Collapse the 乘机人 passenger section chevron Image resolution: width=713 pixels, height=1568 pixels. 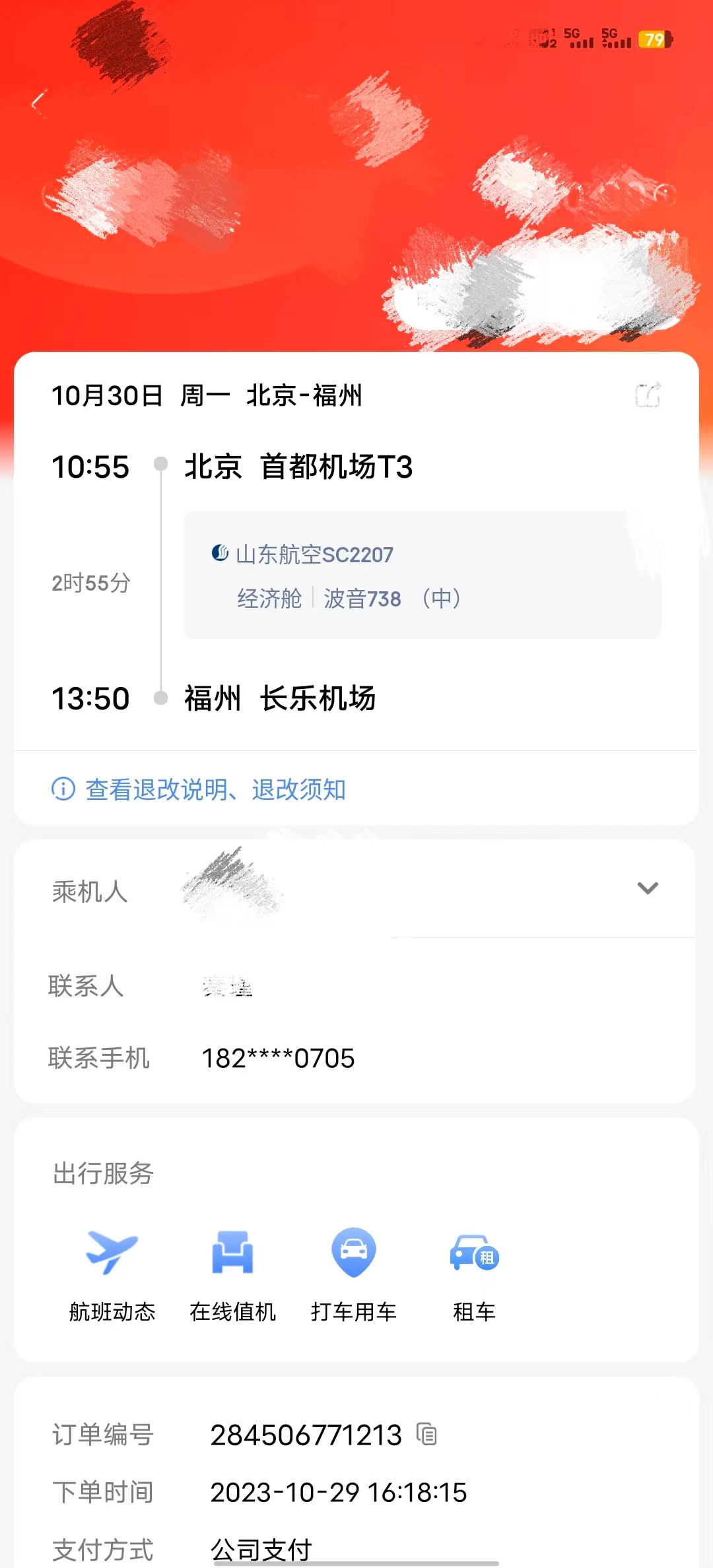648,888
